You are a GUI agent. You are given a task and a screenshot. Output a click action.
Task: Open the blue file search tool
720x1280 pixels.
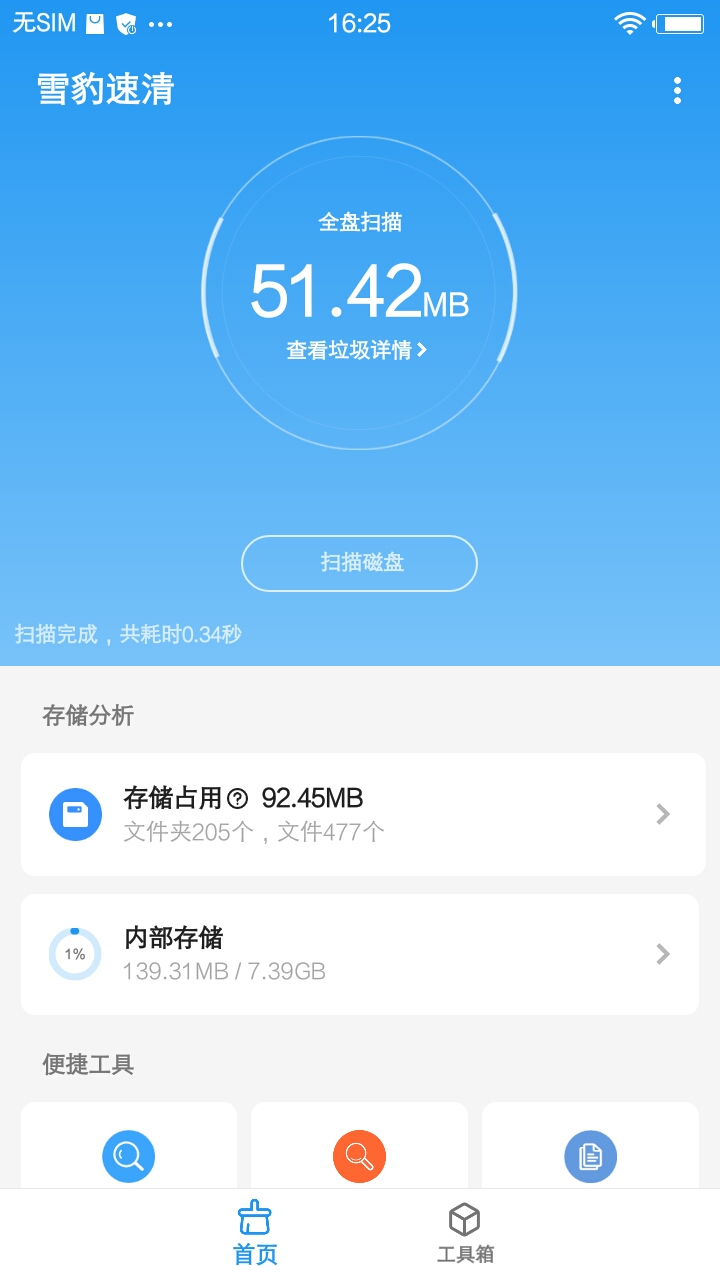(128, 1156)
